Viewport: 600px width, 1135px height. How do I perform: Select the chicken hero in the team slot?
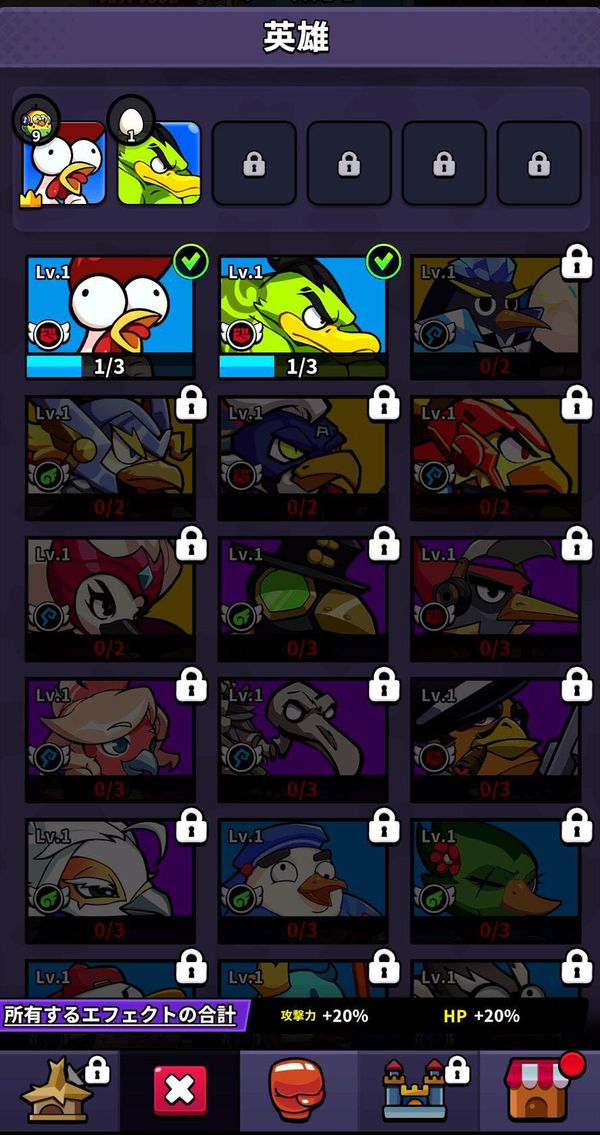click(x=64, y=163)
